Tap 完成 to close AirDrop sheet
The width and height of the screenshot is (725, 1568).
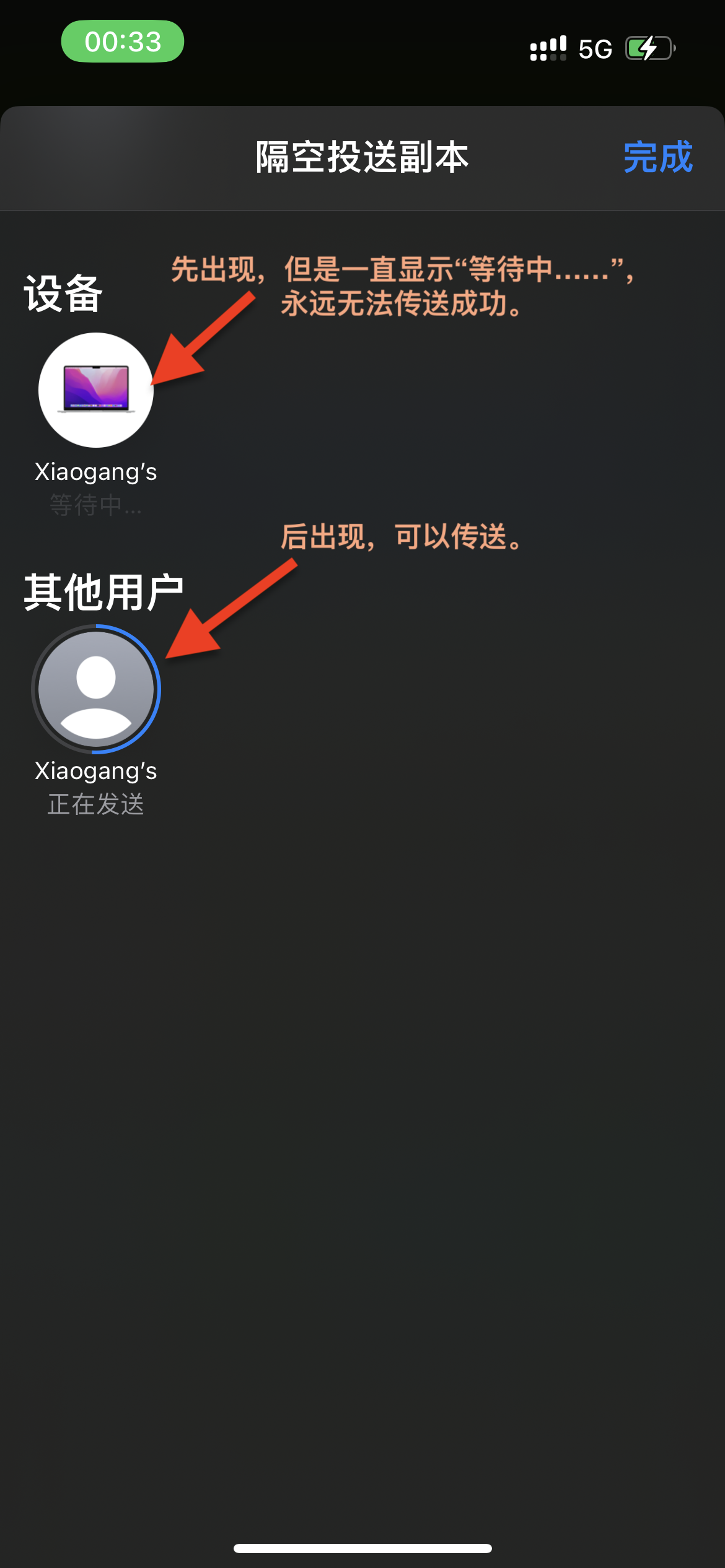click(x=657, y=157)
